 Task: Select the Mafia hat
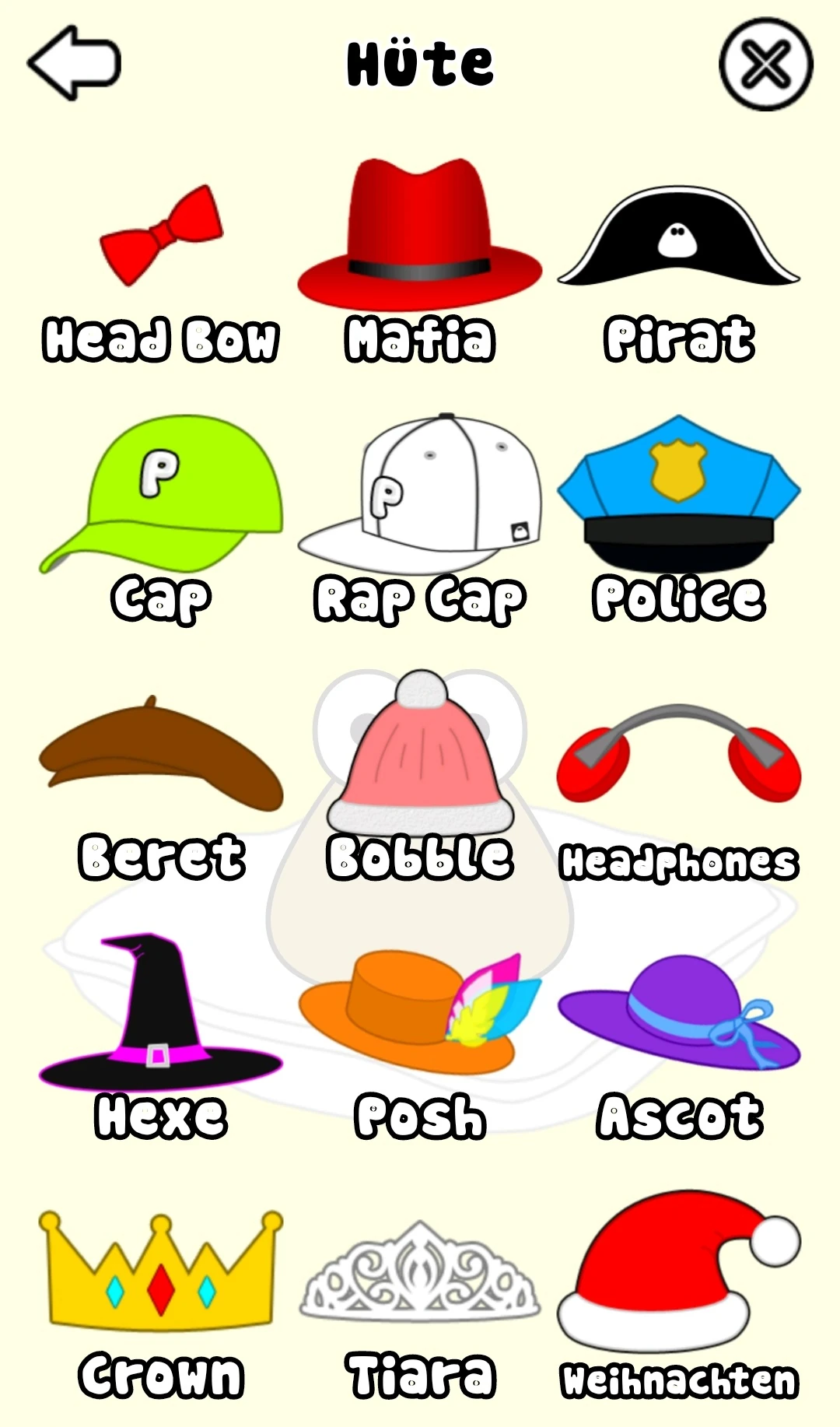pyautogui.click(x=420, y=233)
